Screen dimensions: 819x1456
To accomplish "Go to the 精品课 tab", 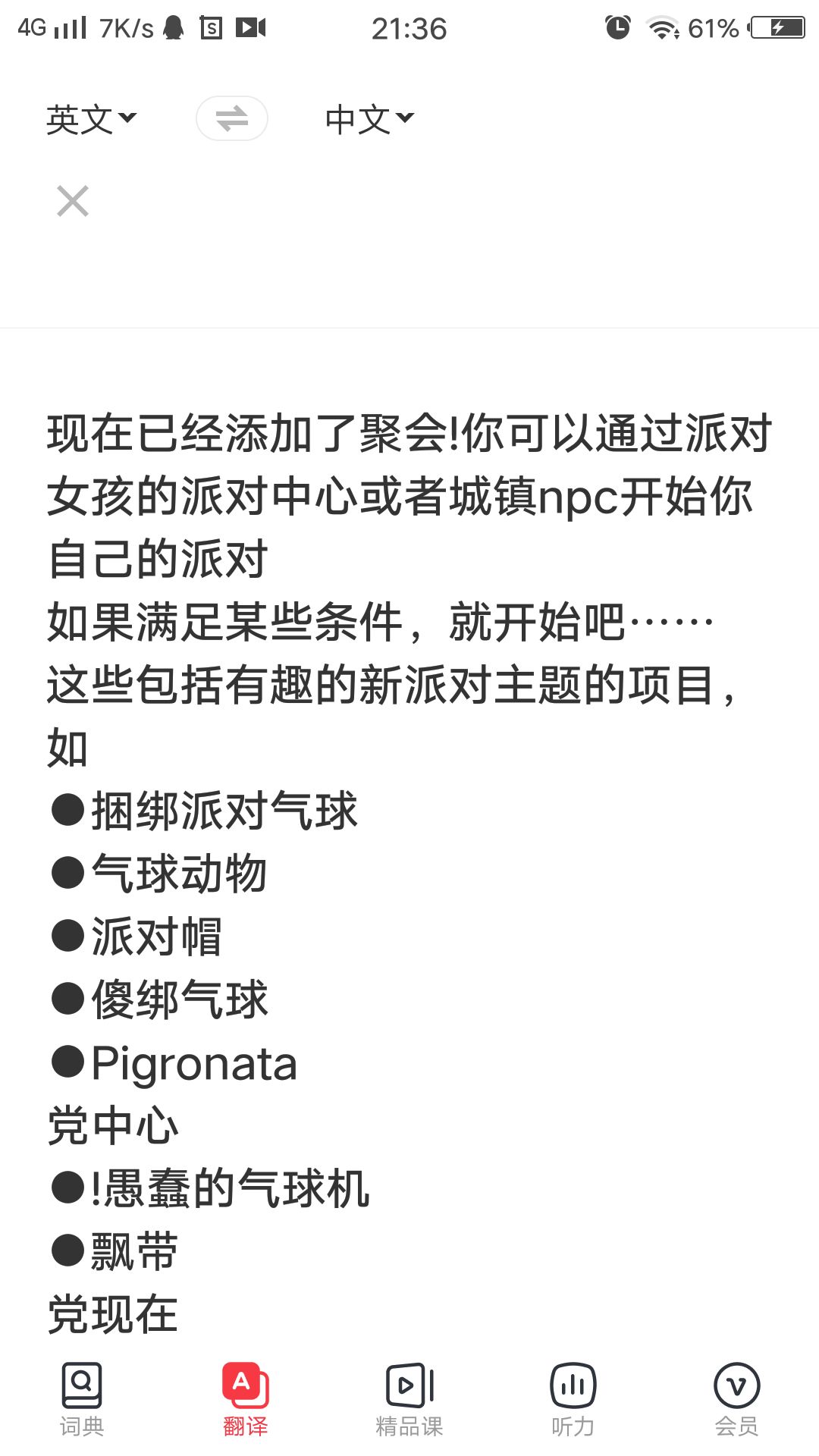I will point(409,1400).
